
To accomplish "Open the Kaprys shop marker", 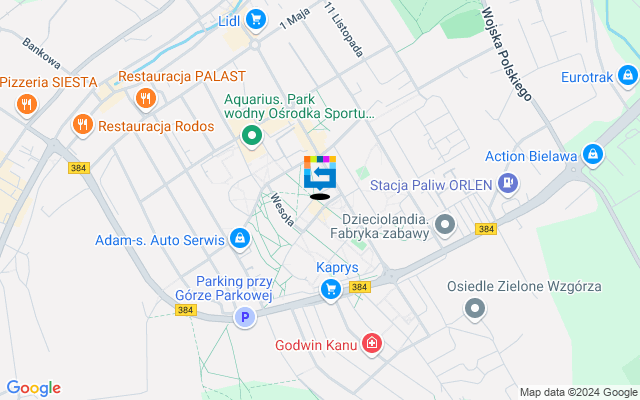I will coord(330,289).
